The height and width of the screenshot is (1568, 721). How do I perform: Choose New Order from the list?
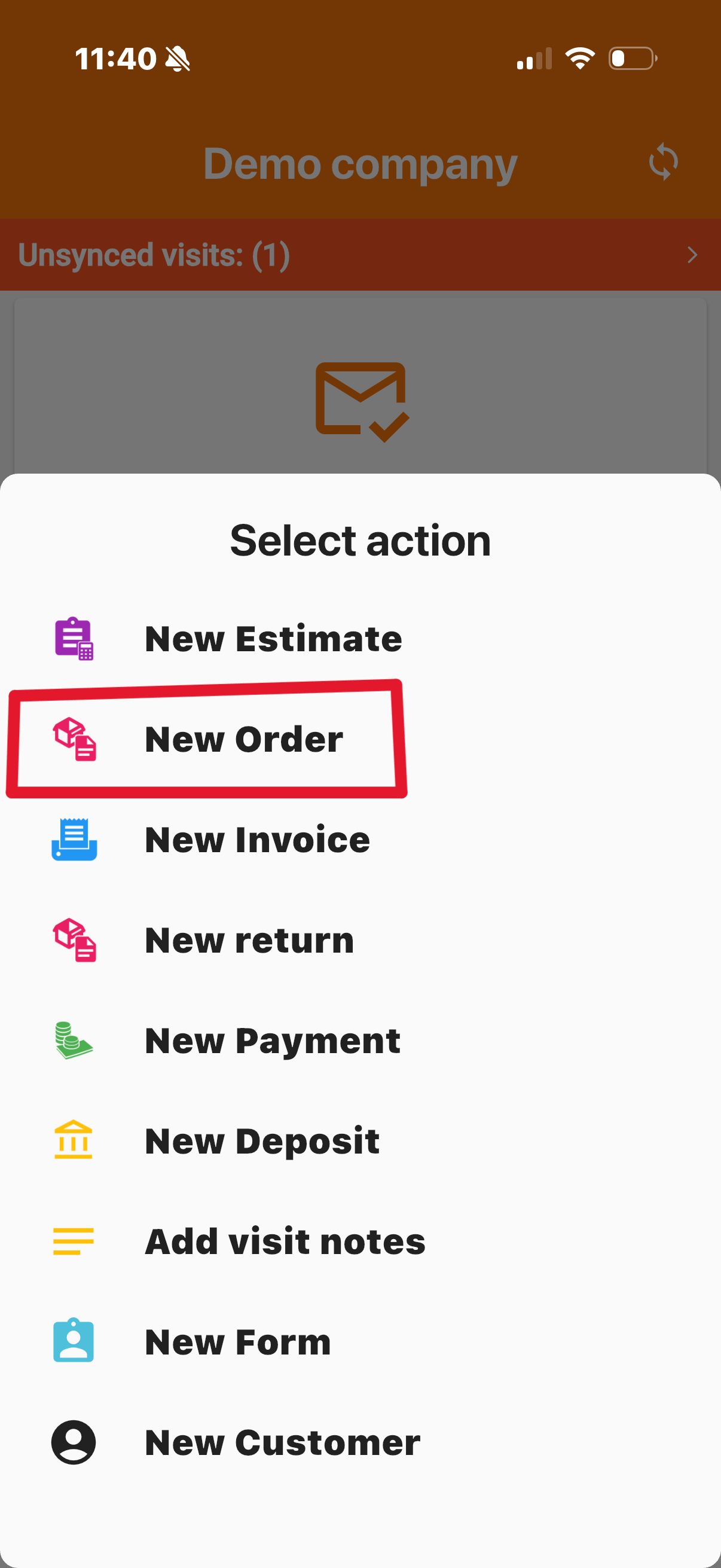(360, 739)
